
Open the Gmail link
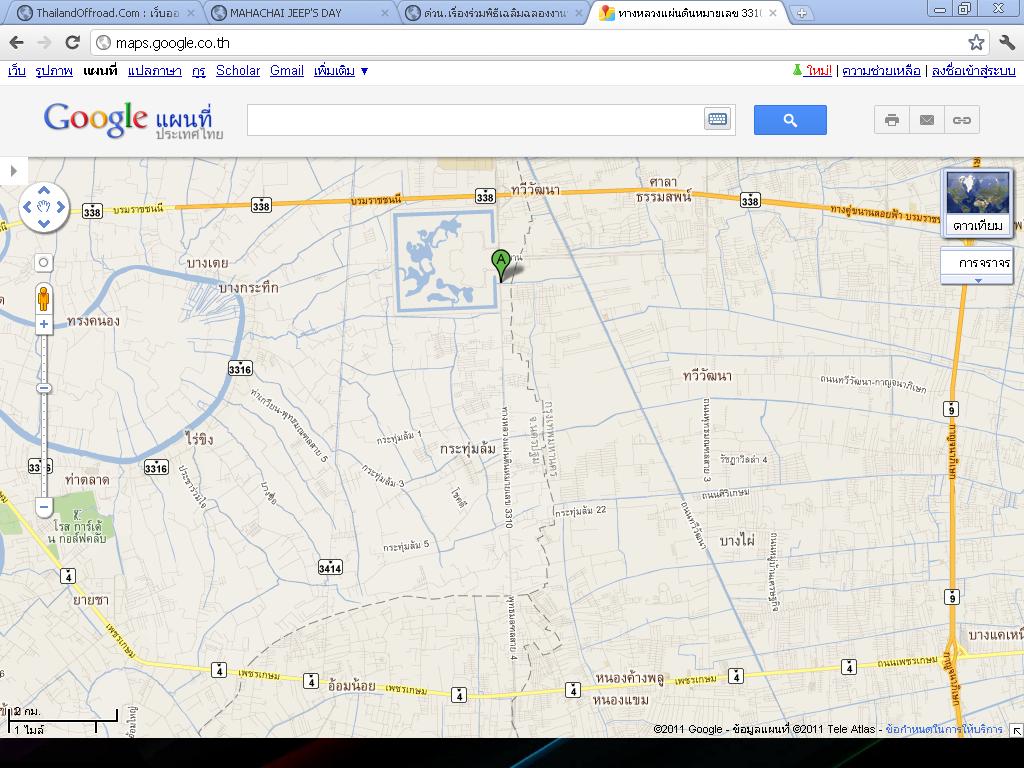coord(286,71)
